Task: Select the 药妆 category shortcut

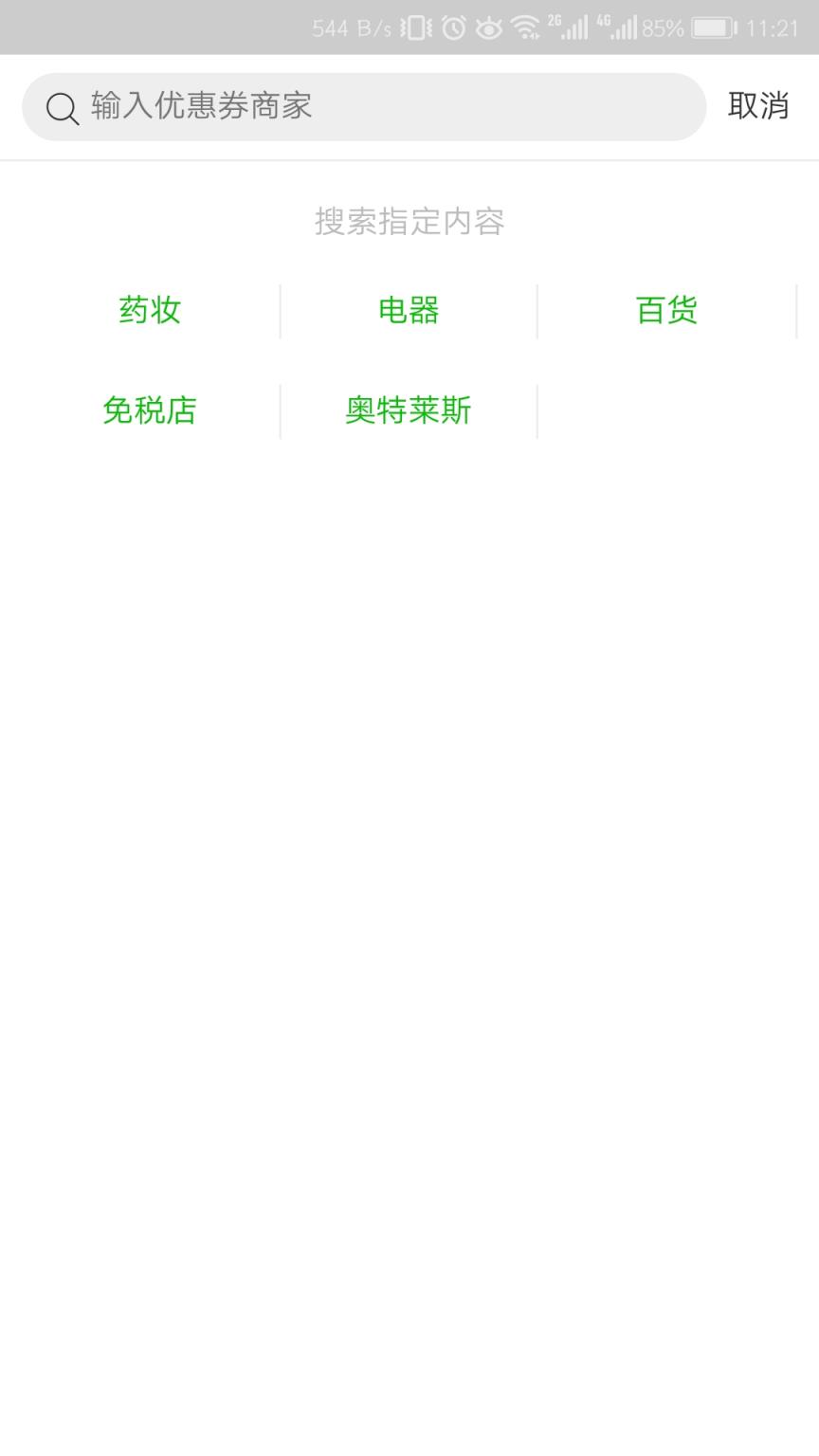Action: tap(149, 310)
